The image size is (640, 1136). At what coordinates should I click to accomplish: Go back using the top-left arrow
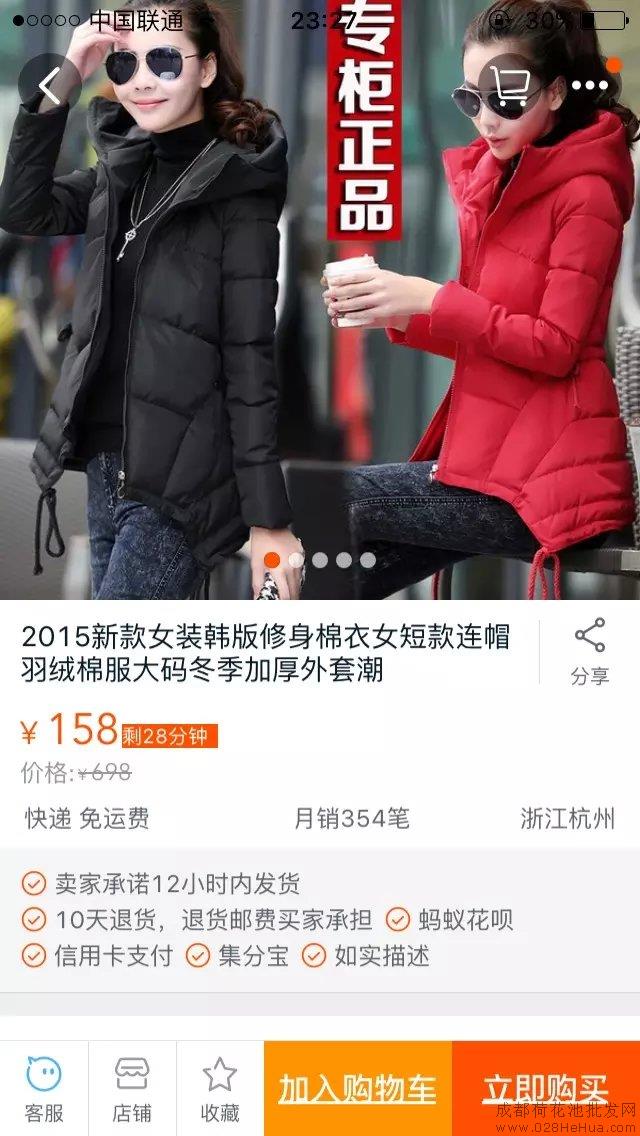click(x=49, y=86)
